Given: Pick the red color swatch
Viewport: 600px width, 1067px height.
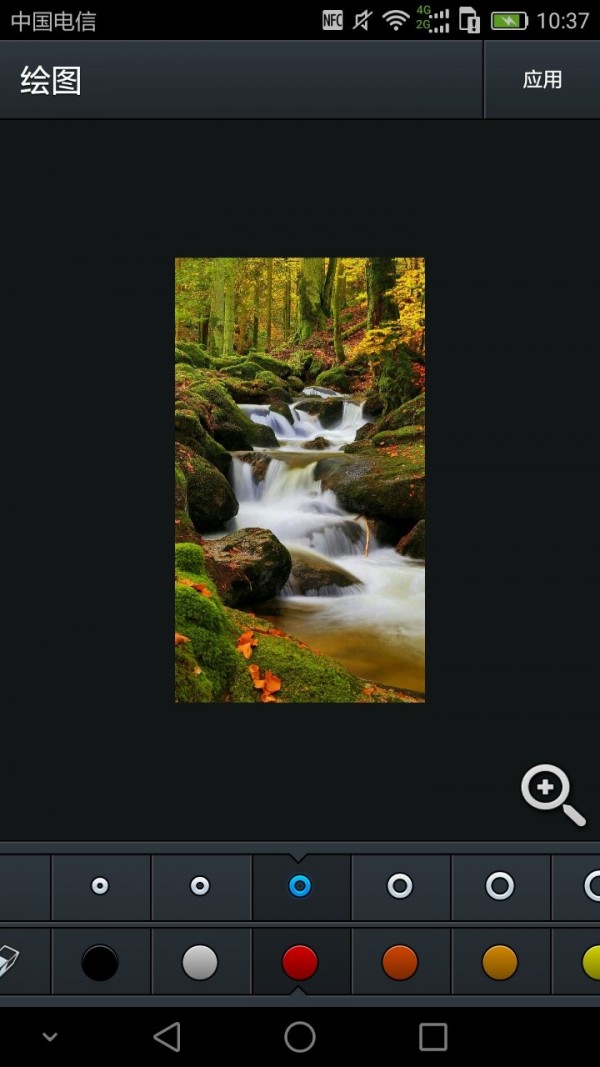Looking at the screenshot, I should pyautogui.click(x=300, y=962).
